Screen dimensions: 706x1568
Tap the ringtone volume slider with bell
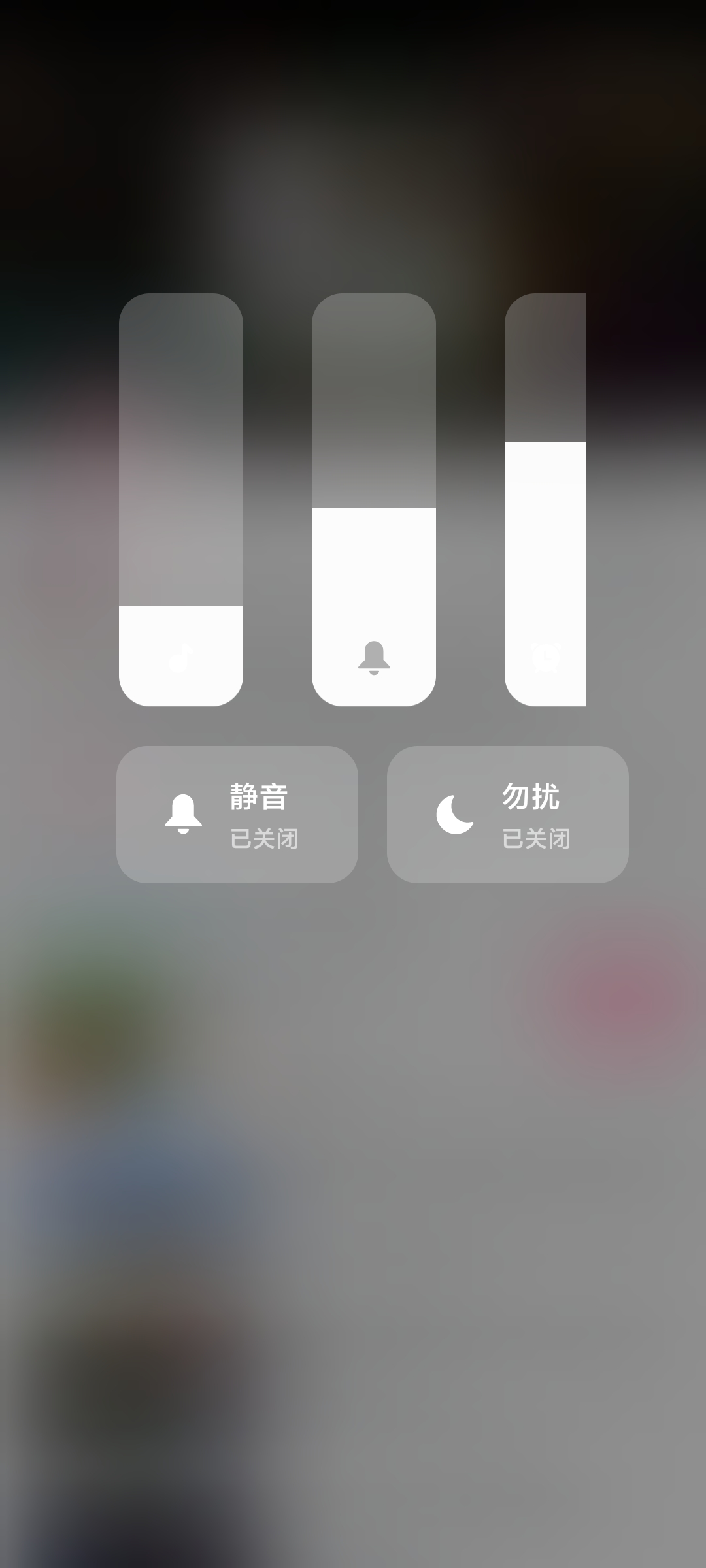[374, 500]
